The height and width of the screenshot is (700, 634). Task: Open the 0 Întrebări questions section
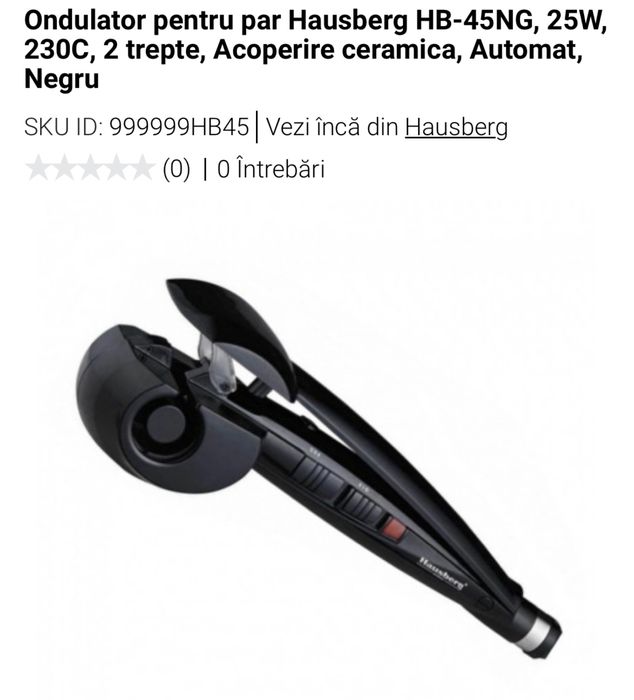[270, 169]
